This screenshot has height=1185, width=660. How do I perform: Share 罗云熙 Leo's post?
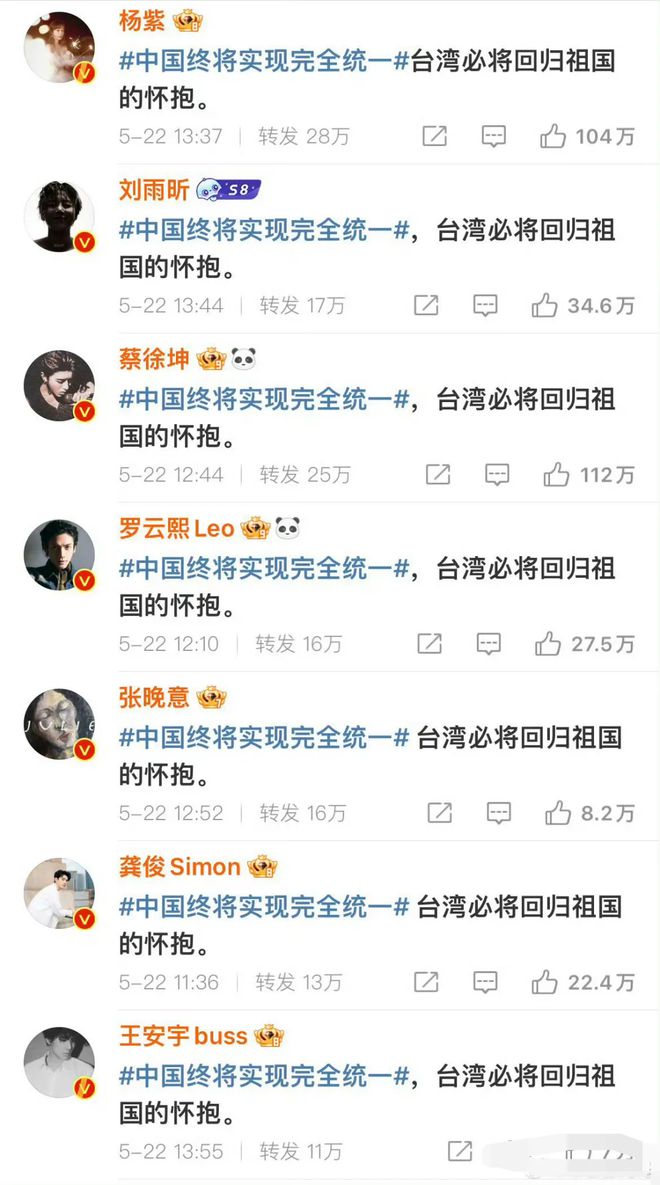[x=429, y=643]
